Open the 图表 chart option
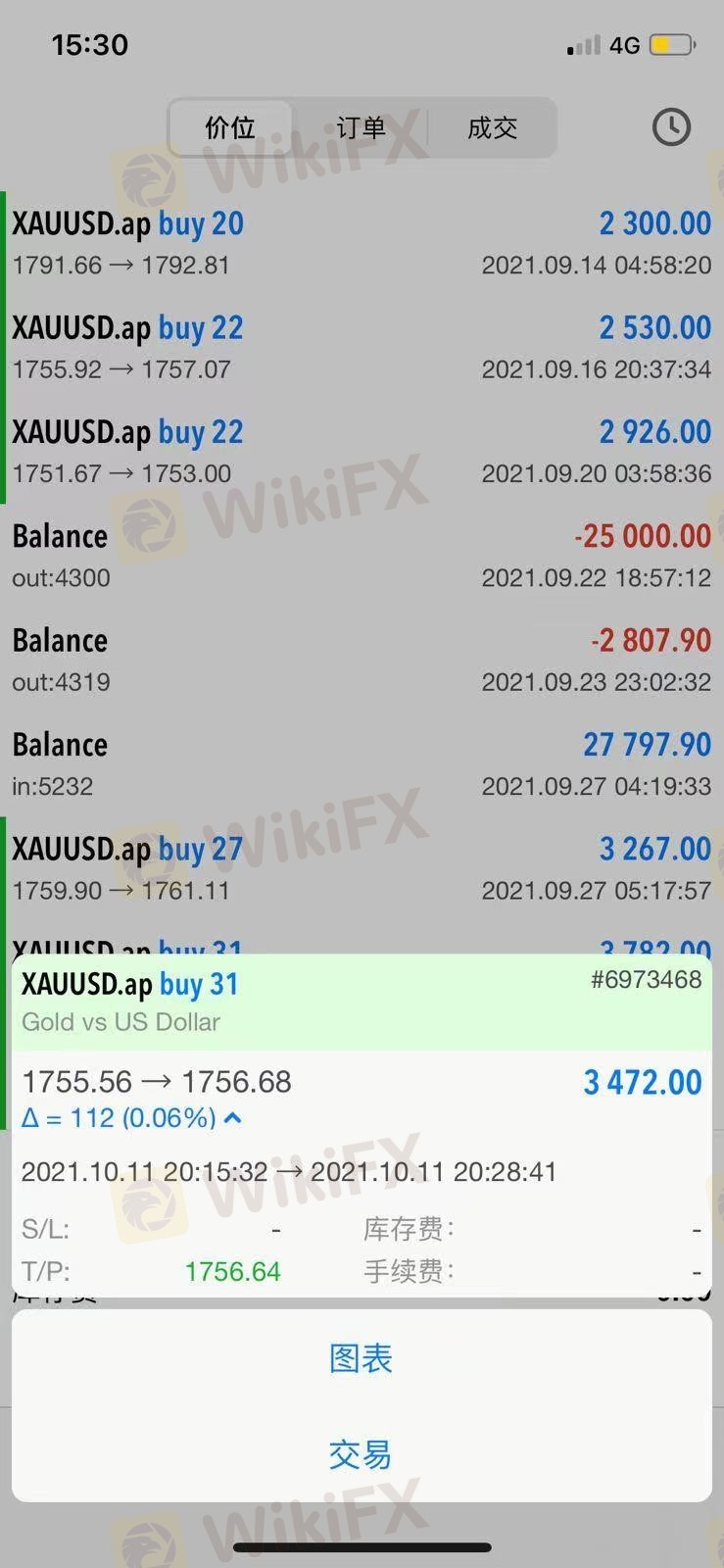Screen dimensions: 724x1568 [361, 1358]
